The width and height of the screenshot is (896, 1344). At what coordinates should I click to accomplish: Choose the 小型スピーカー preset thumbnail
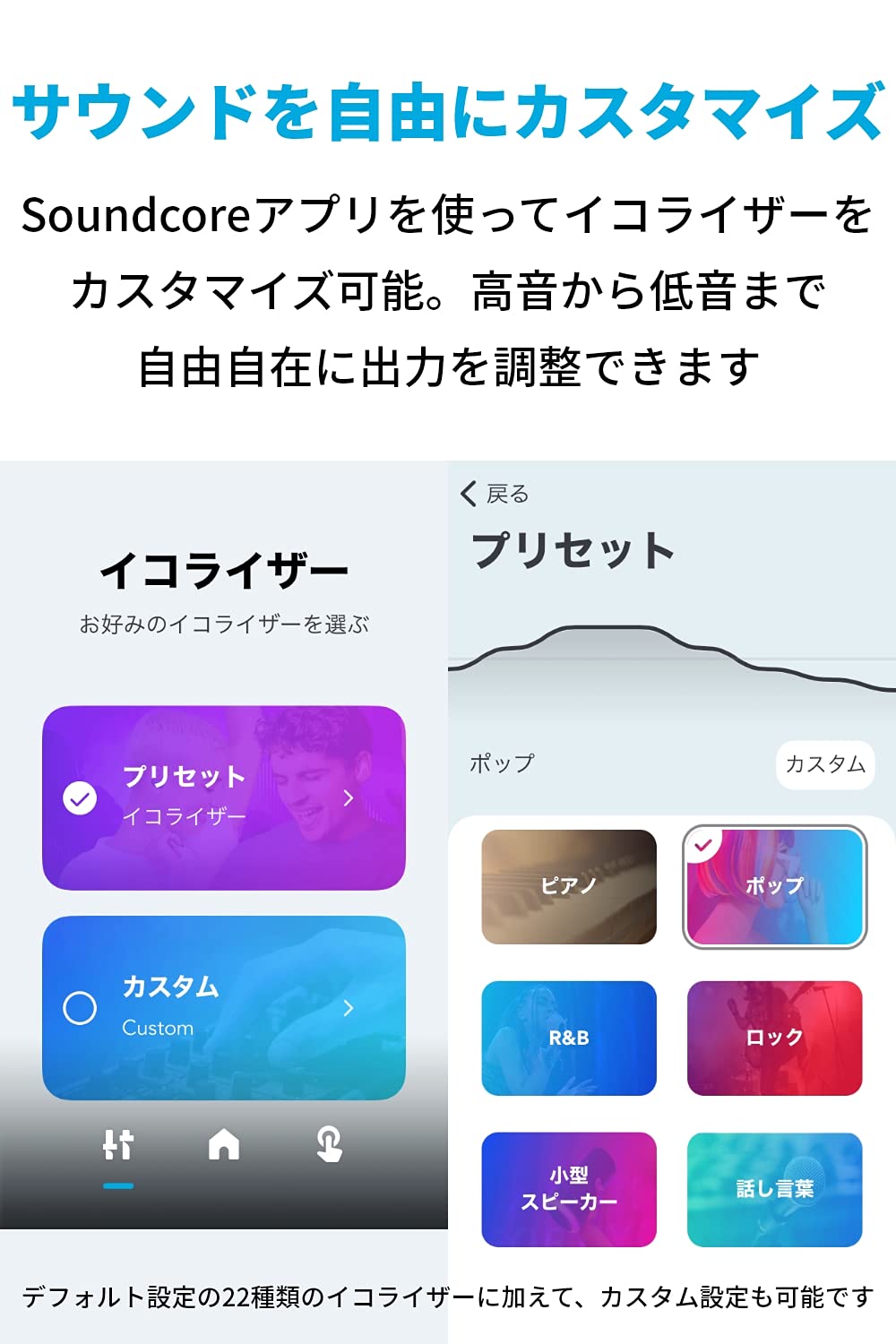(568, 1189)
